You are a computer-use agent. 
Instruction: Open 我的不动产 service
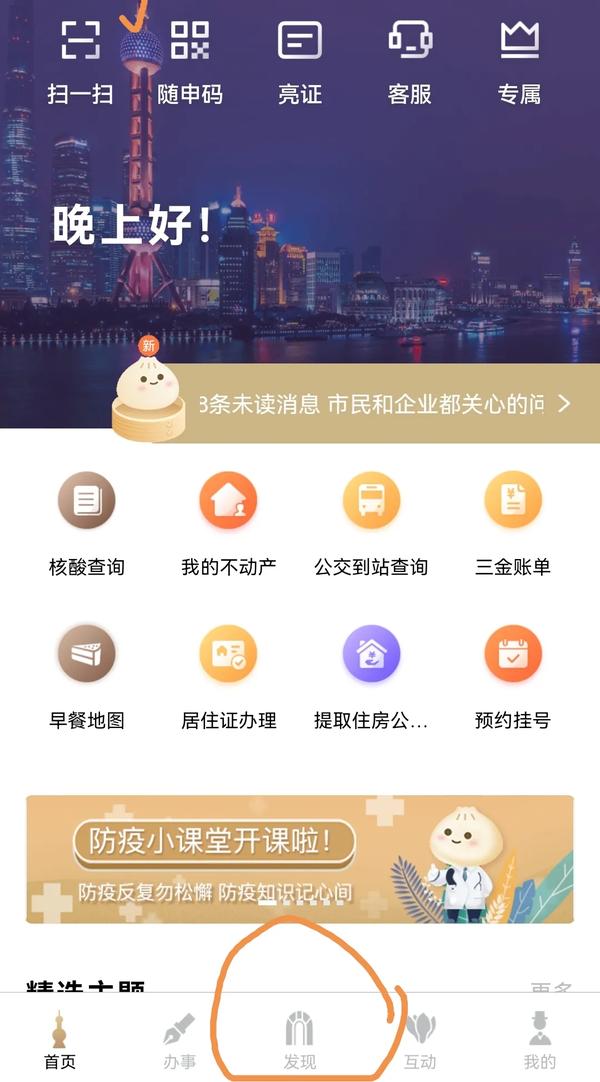[228, 523]
